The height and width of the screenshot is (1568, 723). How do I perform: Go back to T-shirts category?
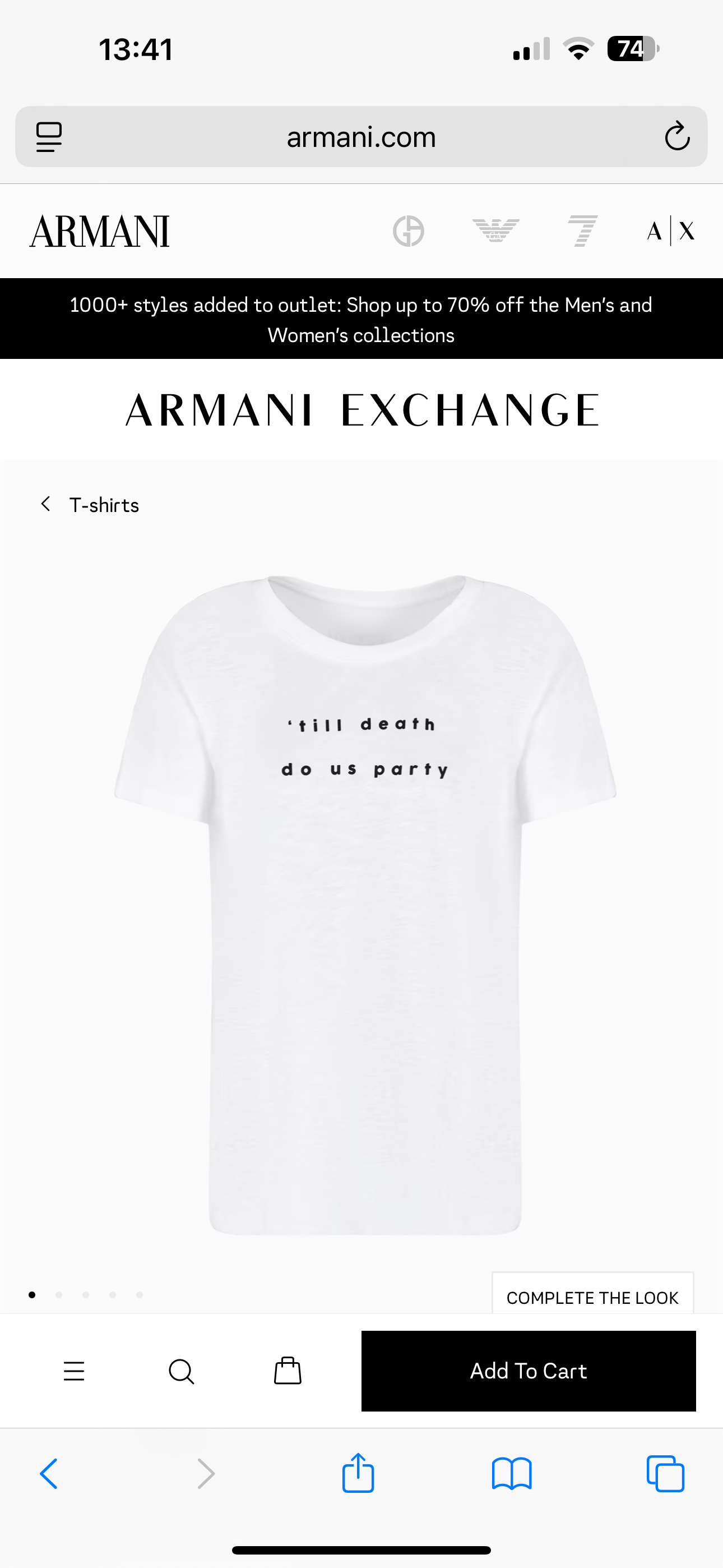91,505
